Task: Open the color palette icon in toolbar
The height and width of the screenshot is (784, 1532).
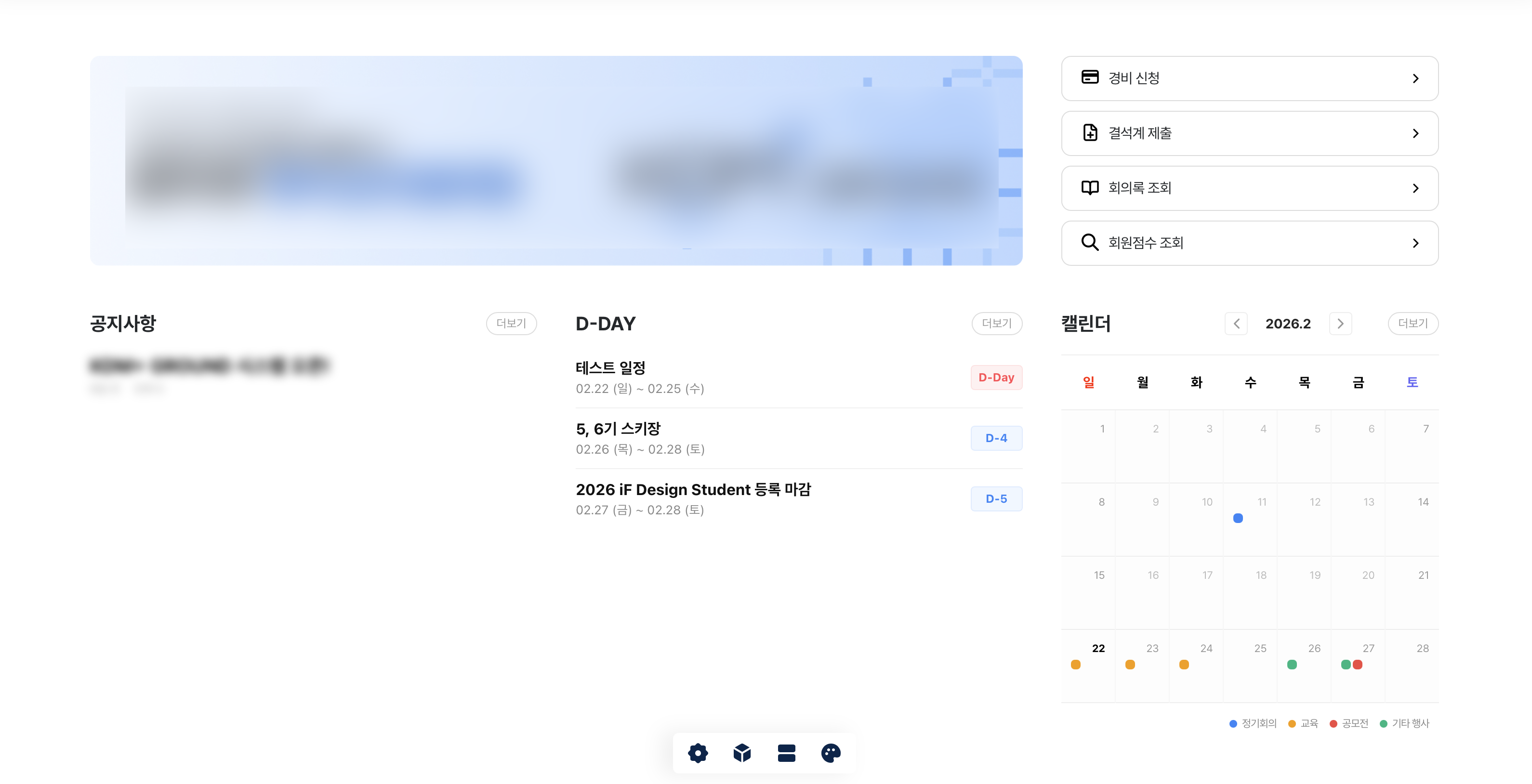Action: (831, 753)
